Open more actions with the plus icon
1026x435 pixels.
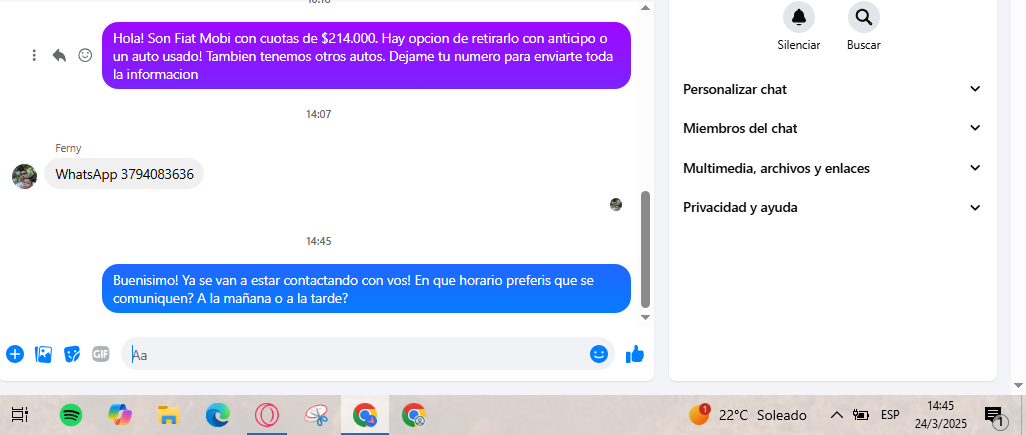15,354
